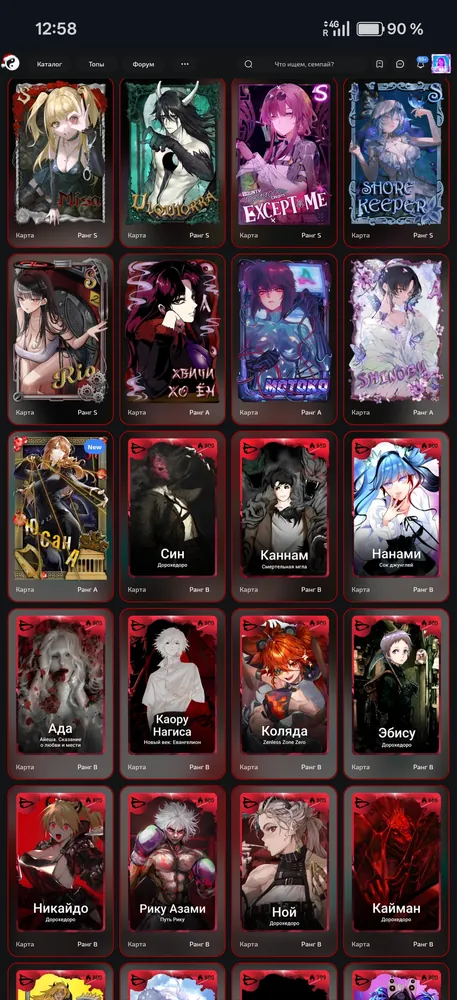Open the new Юсана card
The width and height of the screenshot is (457, 1000).
pos(61,517)
